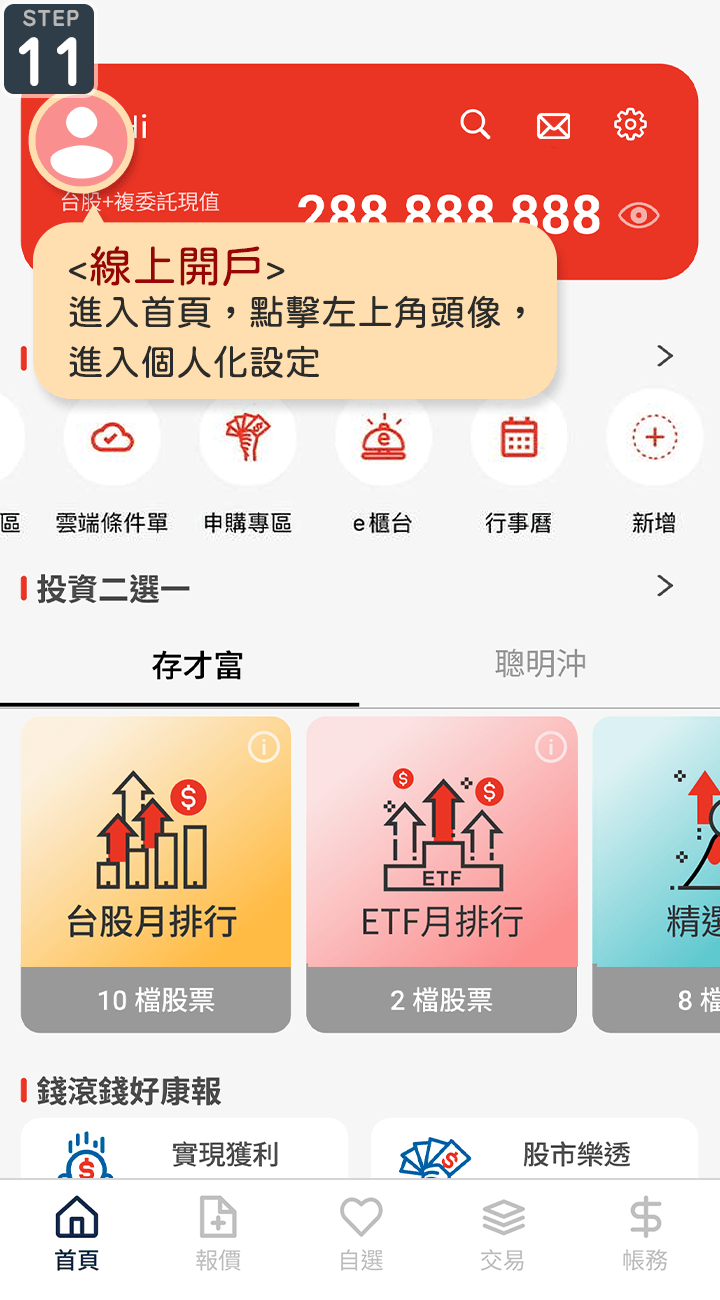
Task: Add a new shortcut with 新增
Action: (x=654, y=439)
